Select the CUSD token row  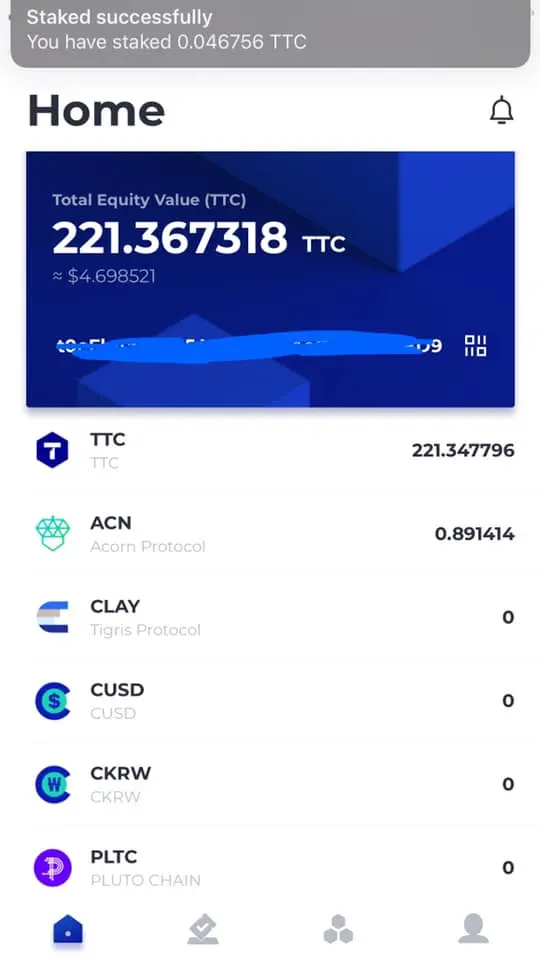[x=270, y=700]
